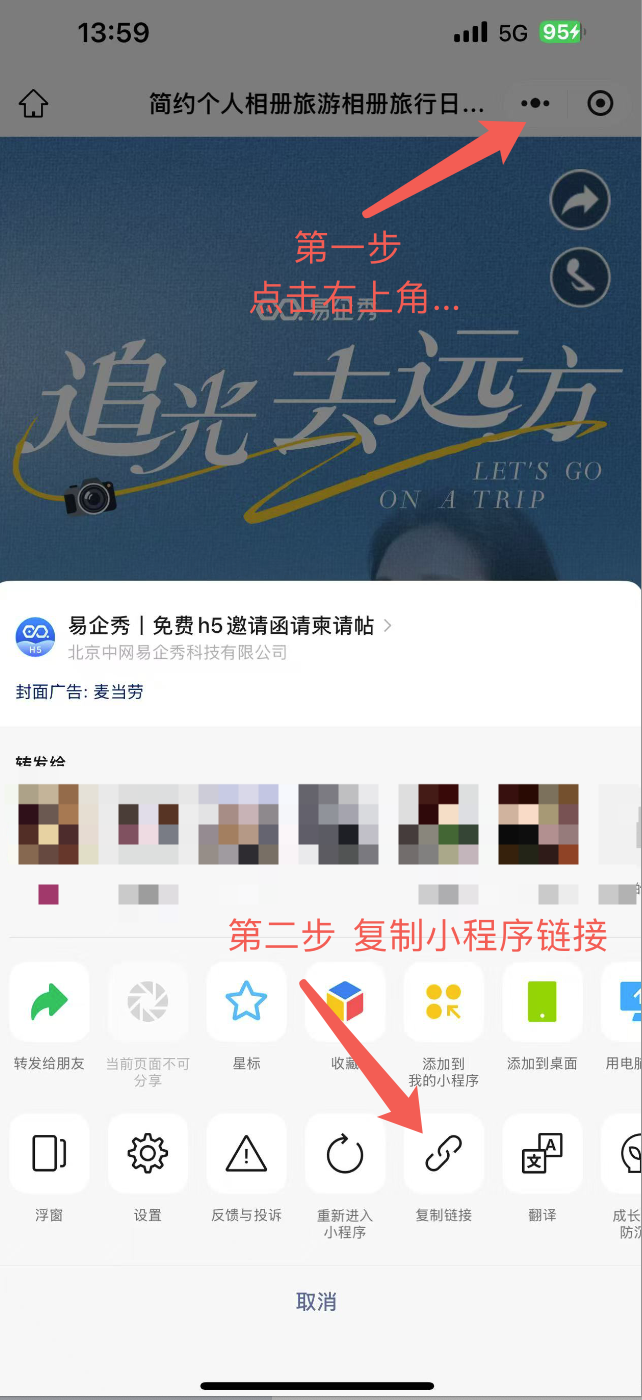Open 设置 in the action sheet
Image resolution: width=642 pixels, height=1400 pixels.
(x=147, y=1154)
